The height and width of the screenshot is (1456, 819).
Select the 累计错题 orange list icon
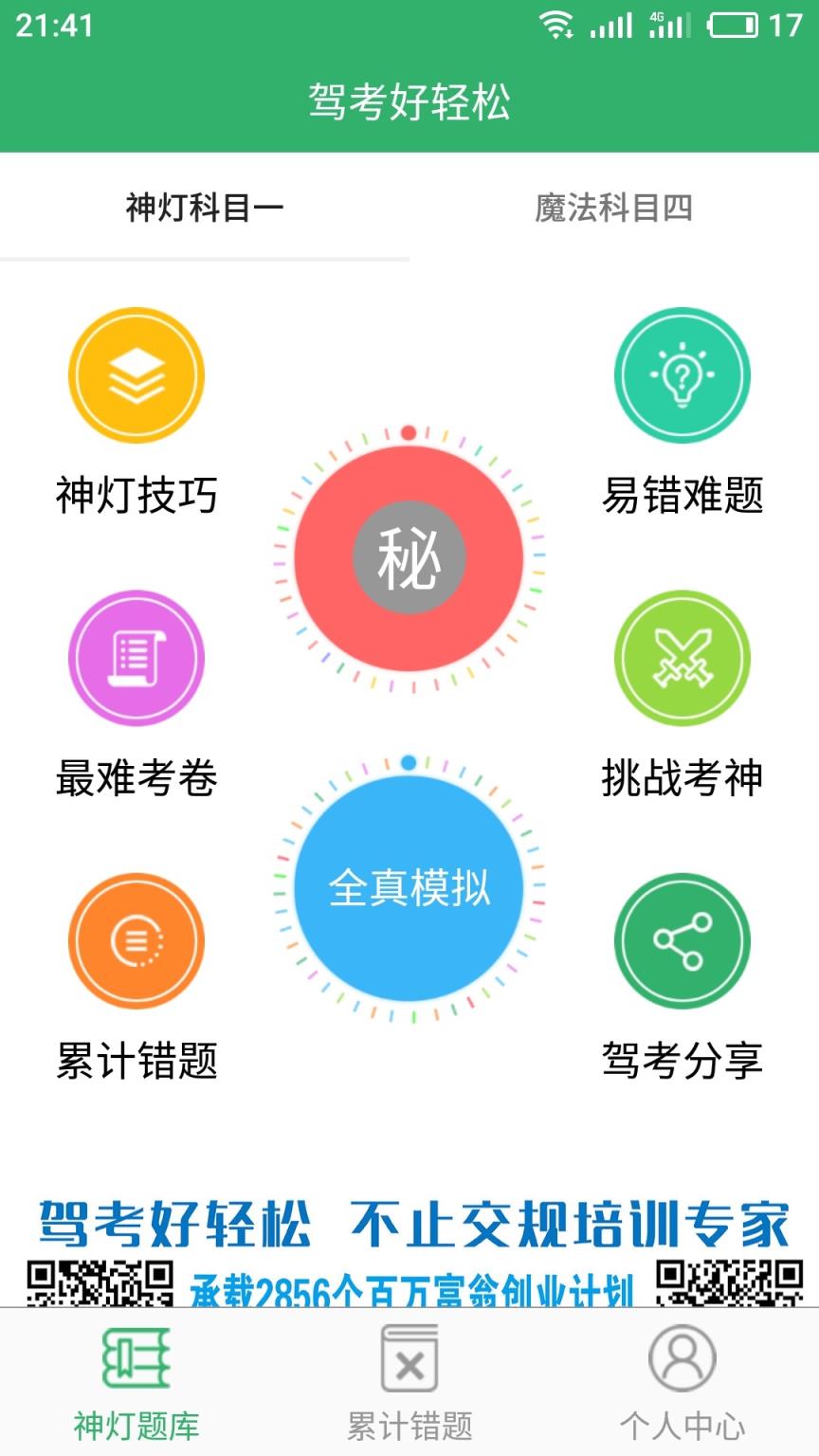point(136,939)
